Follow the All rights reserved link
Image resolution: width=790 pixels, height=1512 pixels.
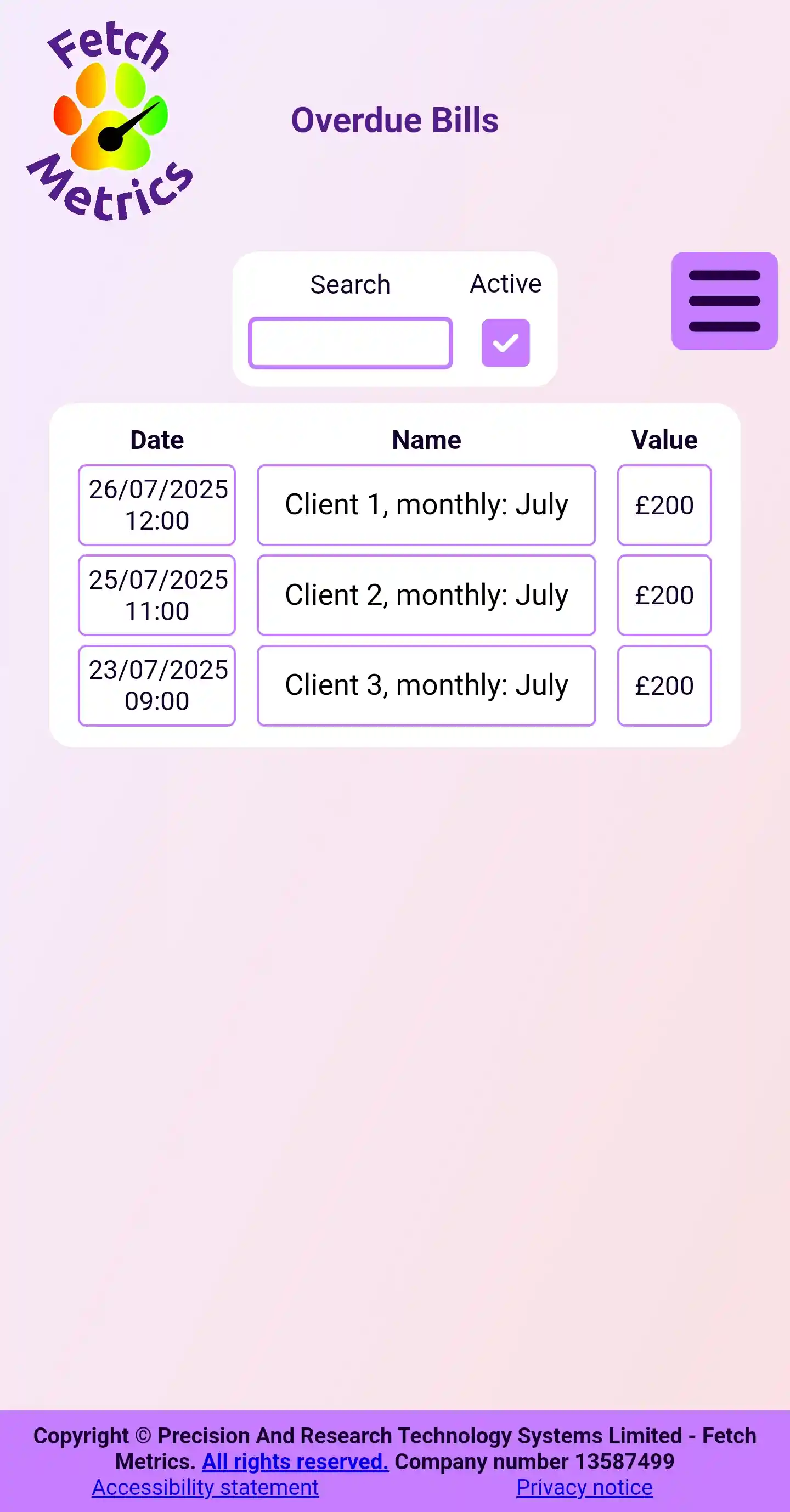click(295, 1461)
